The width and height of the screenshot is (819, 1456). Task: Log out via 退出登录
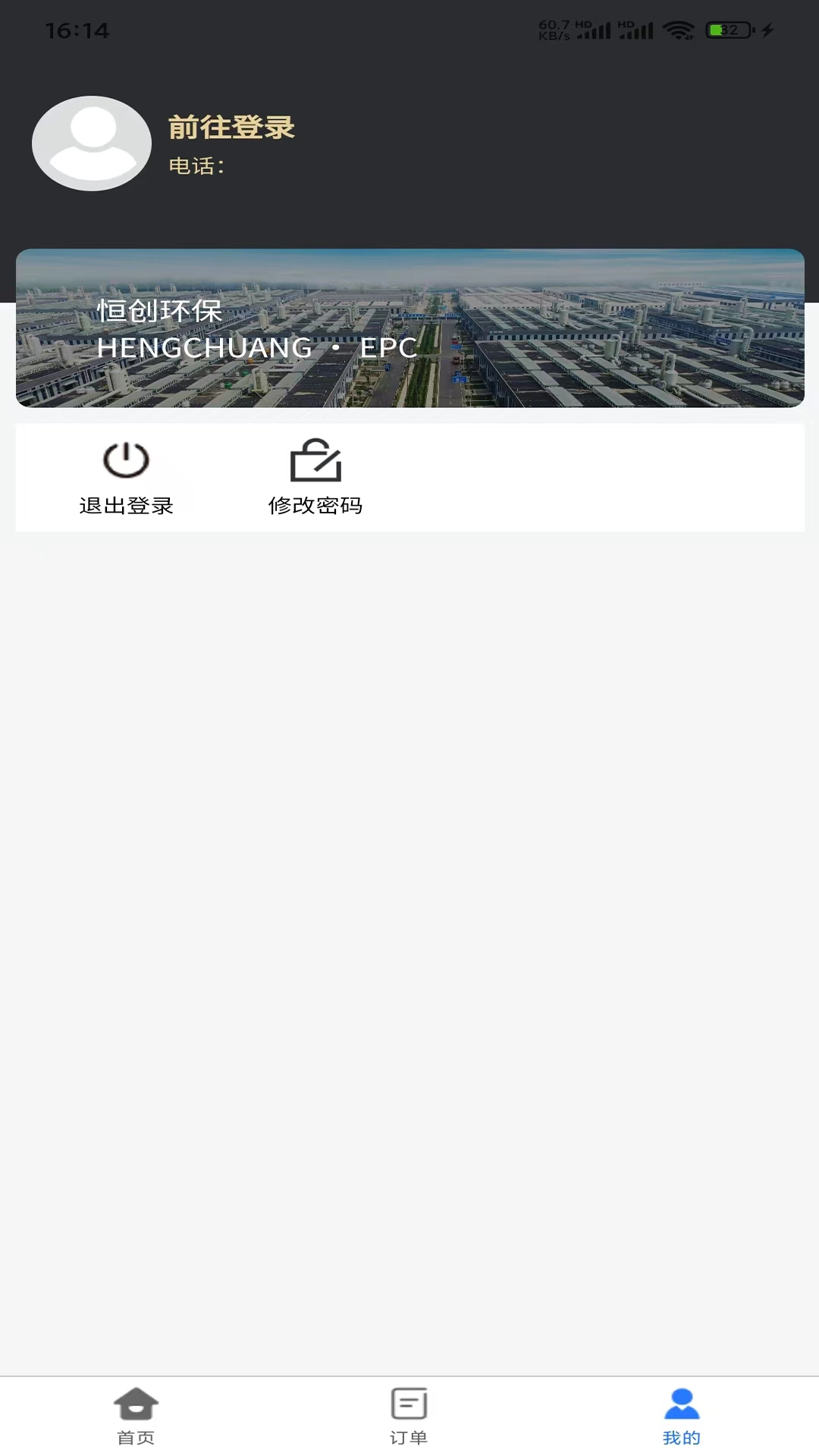(126, 478)
